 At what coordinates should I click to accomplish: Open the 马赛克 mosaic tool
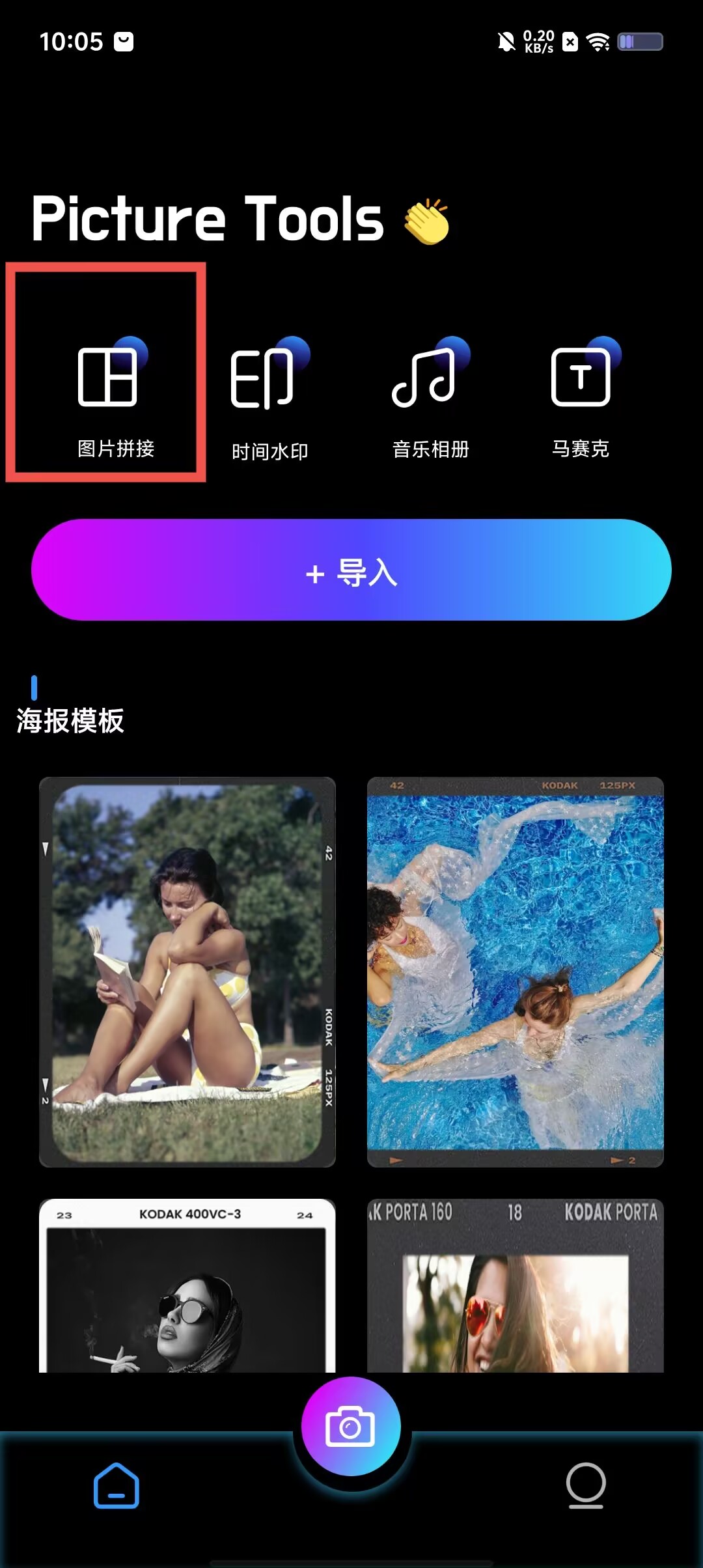tap(581, 399)
